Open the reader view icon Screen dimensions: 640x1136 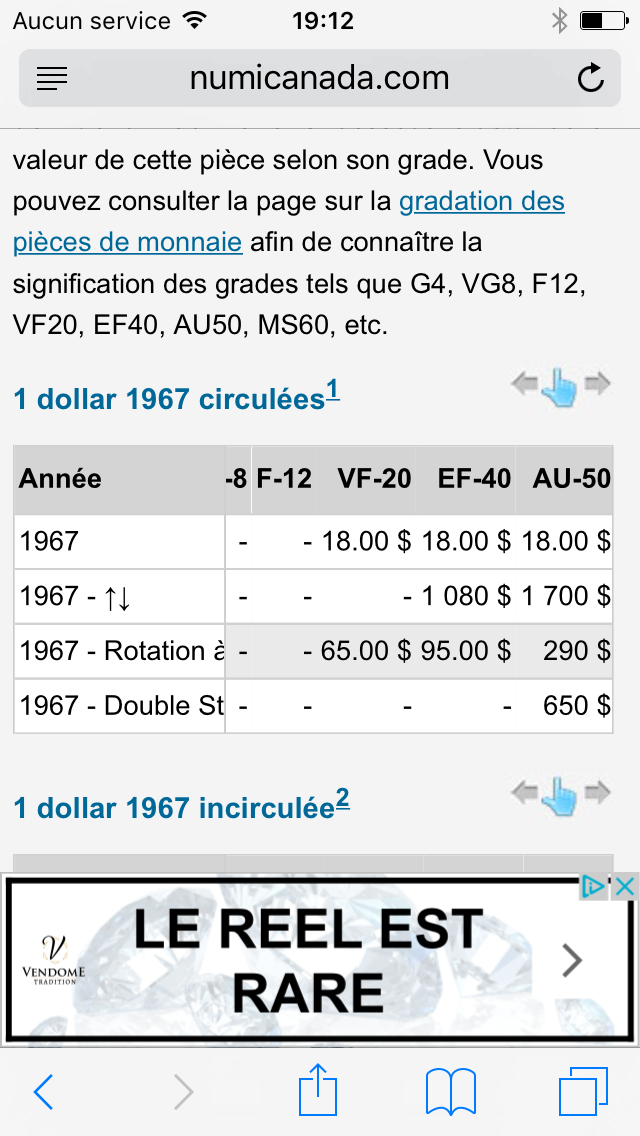51,78
